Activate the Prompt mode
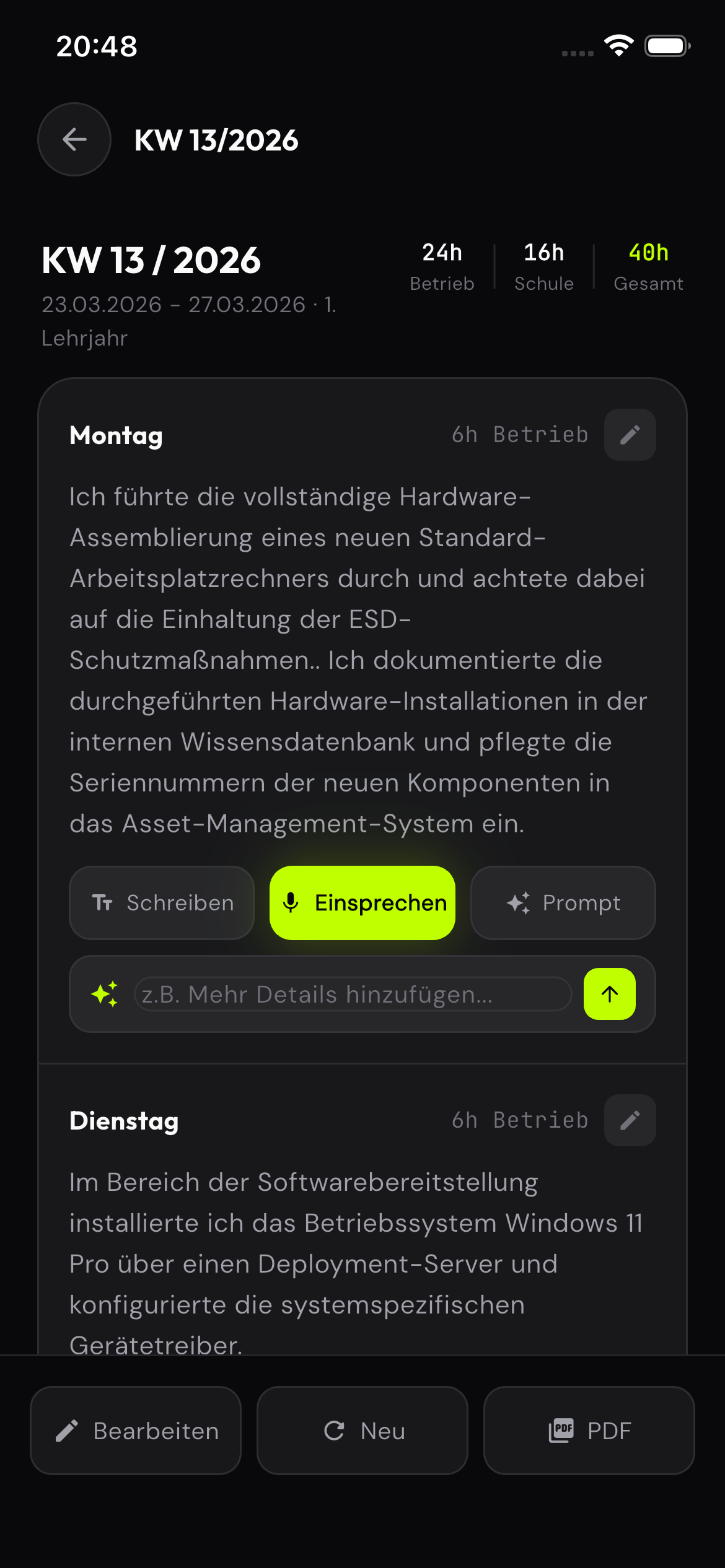This screenshot has width=725, height=1568. (562, 902)
